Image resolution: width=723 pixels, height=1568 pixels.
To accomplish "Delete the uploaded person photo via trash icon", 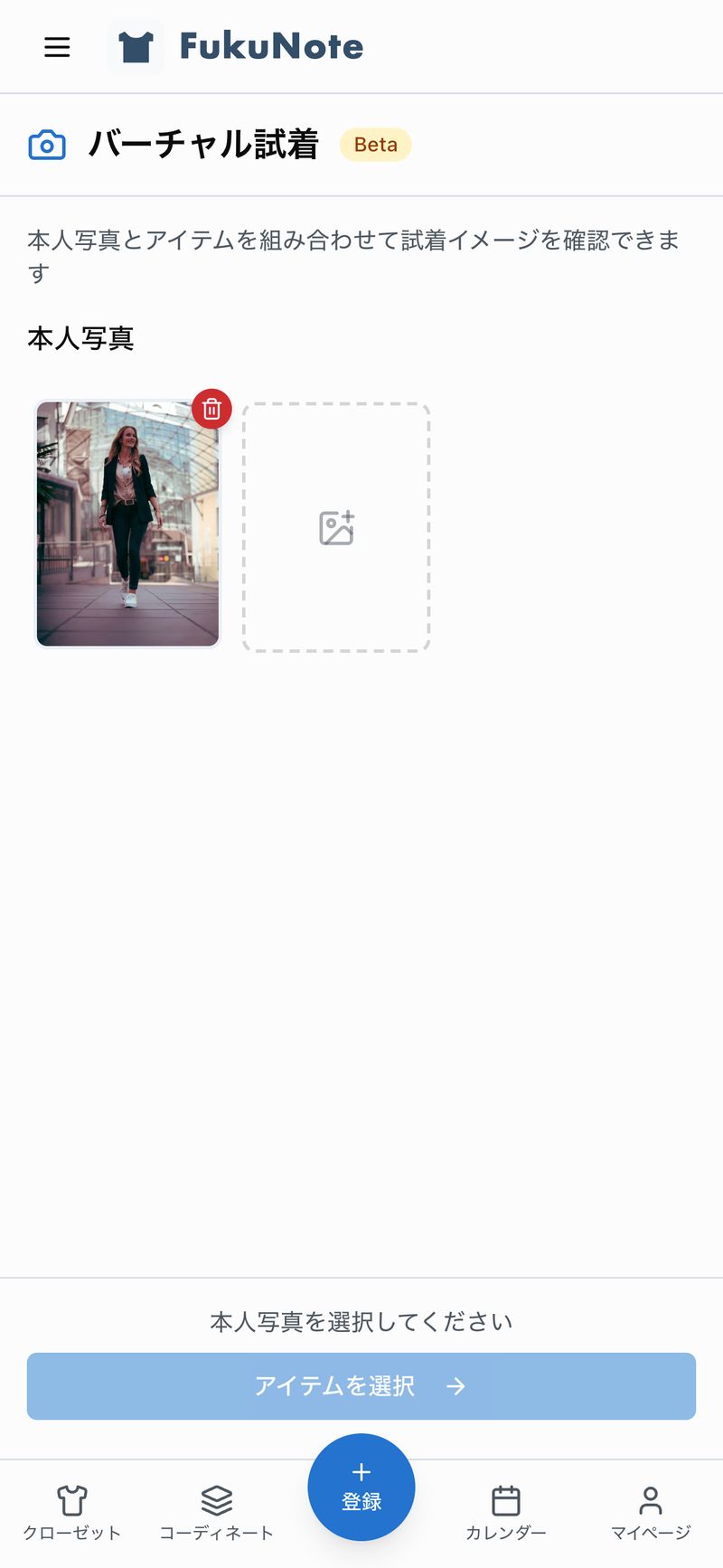I will pyautogui.click(x=211, y=409).
